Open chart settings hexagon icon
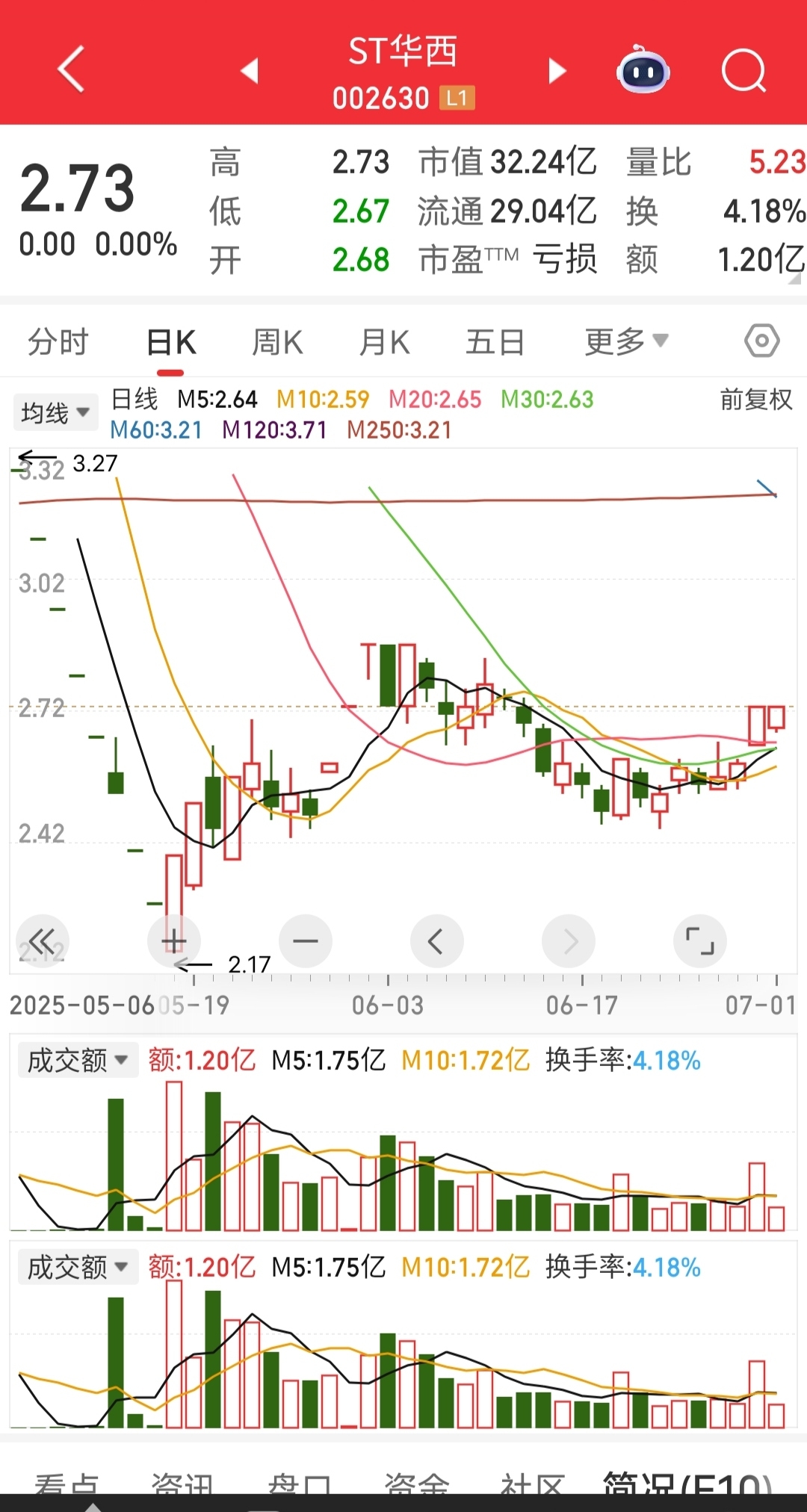 click(x=761, y=341)
